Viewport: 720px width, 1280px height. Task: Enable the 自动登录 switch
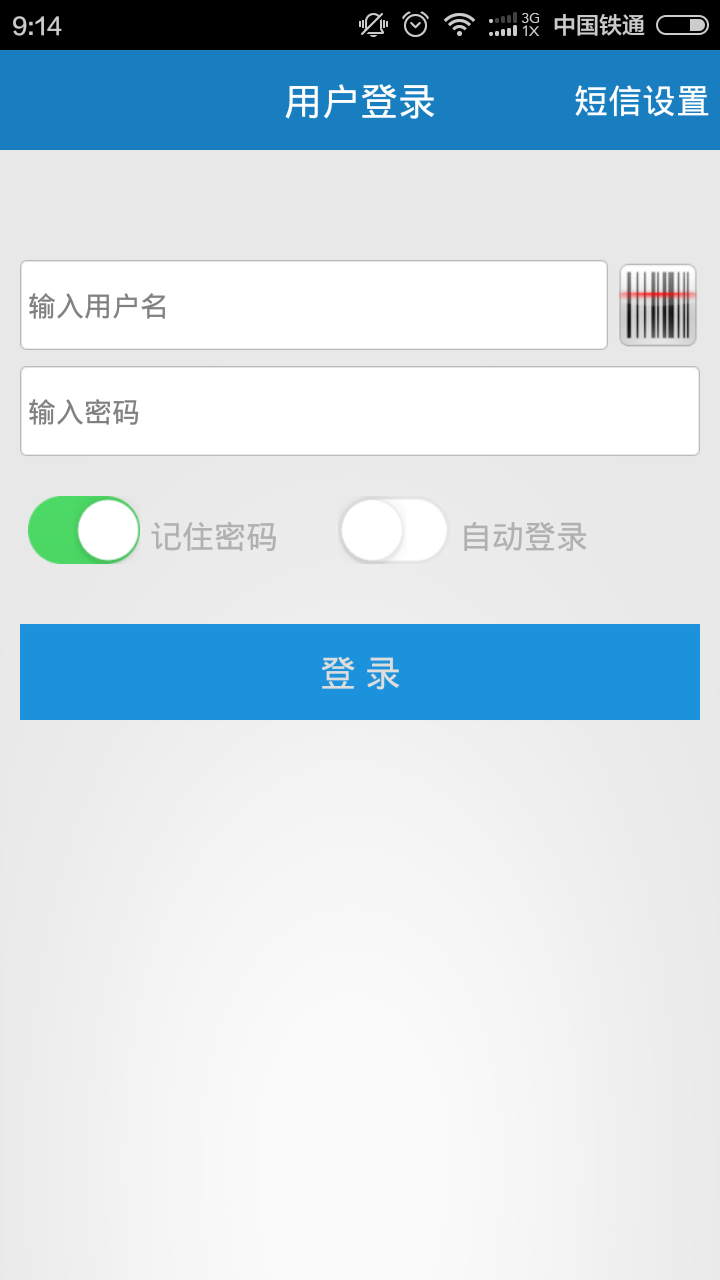(x=393, y=530)
